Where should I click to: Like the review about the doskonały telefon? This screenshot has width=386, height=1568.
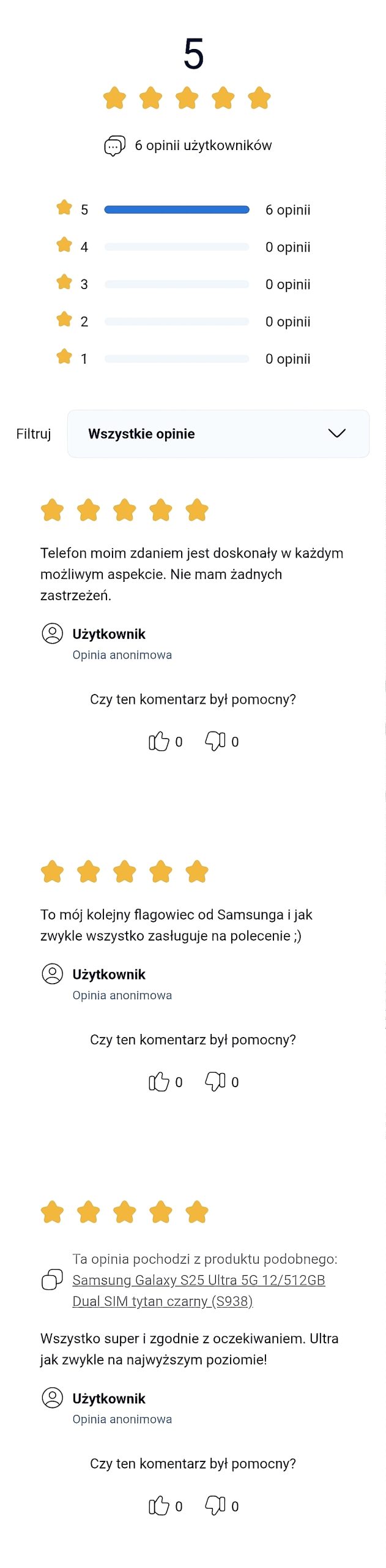(x=159, y=741)
